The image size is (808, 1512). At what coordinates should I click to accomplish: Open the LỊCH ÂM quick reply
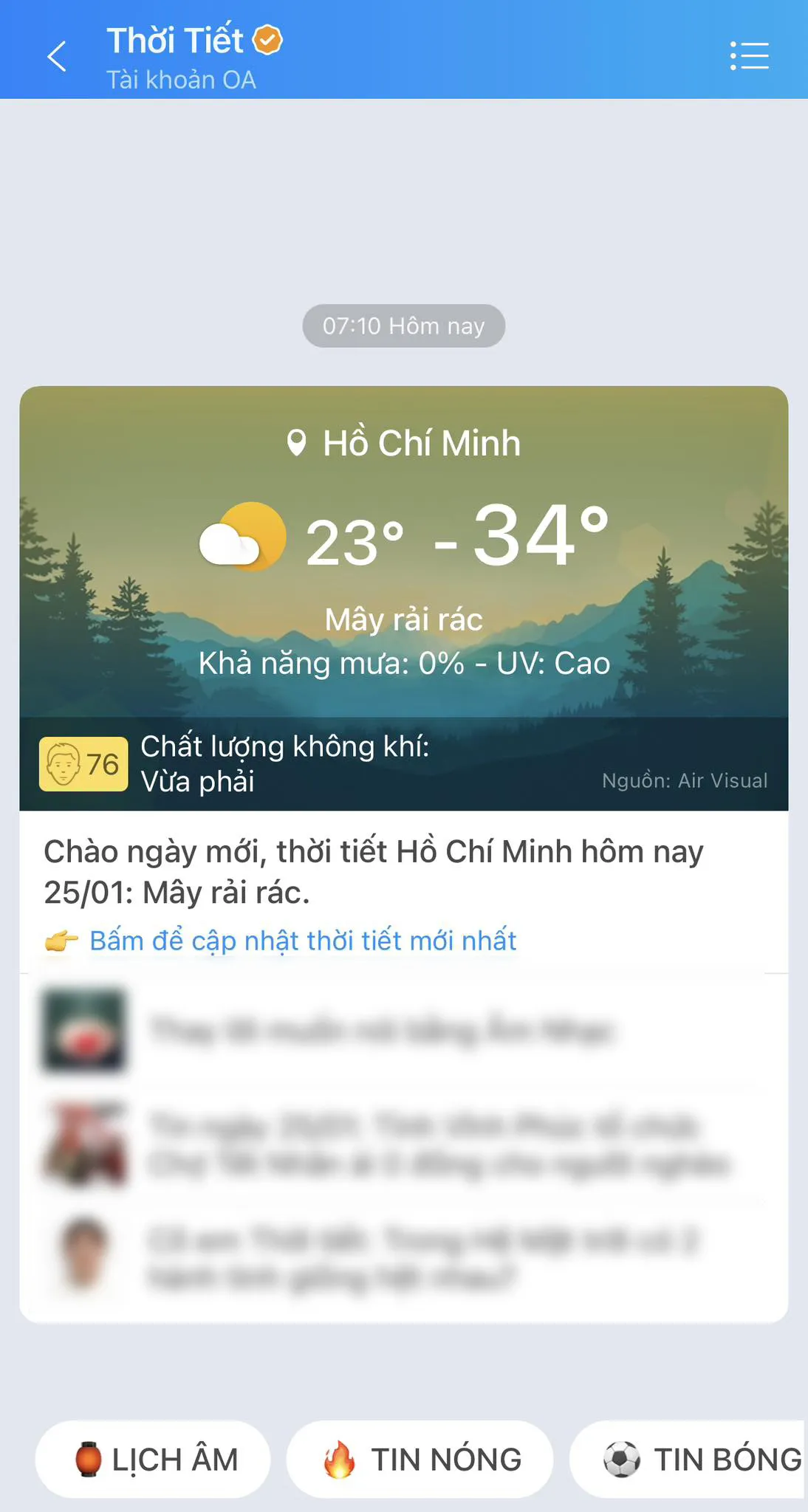pos(153,1458)
